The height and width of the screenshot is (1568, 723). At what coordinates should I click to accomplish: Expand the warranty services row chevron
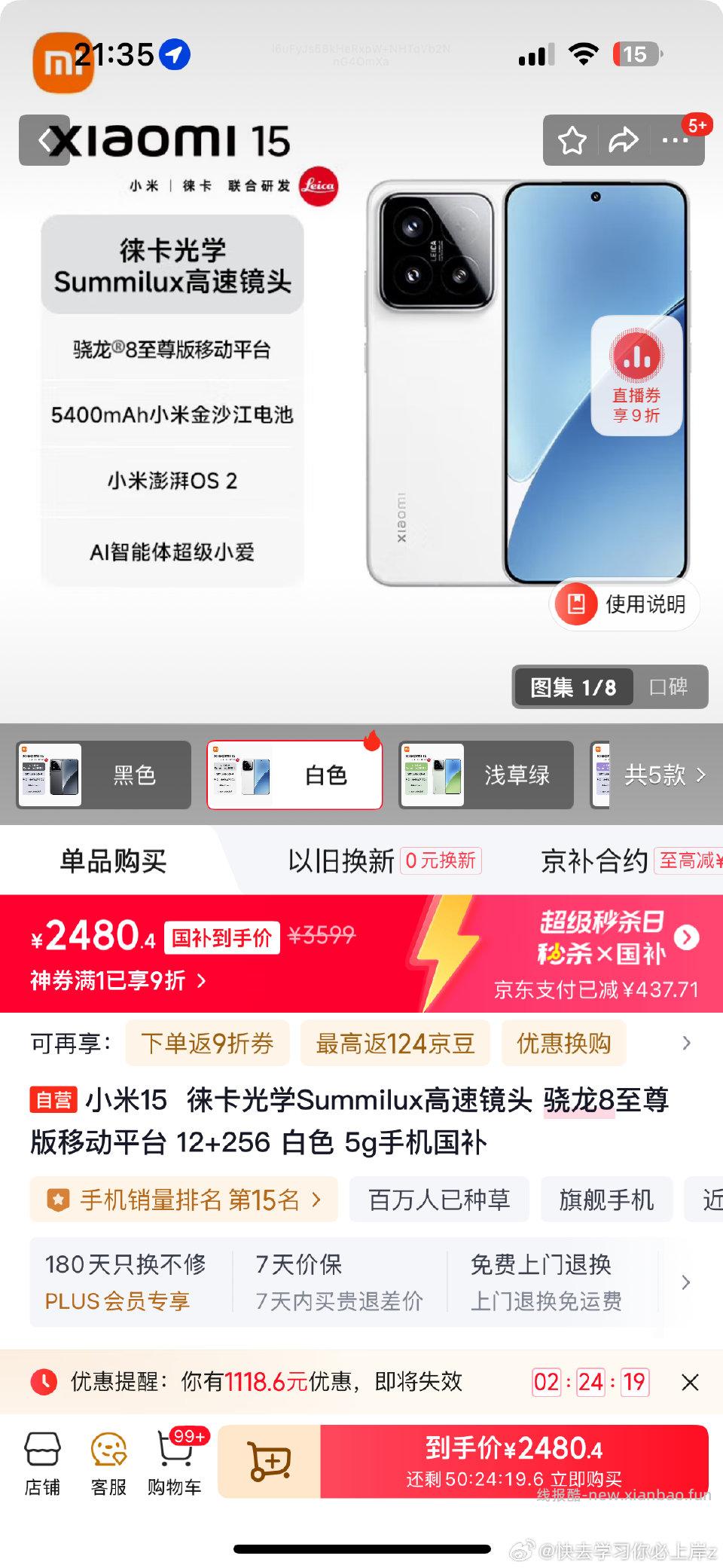click(x=686, y=1282)
